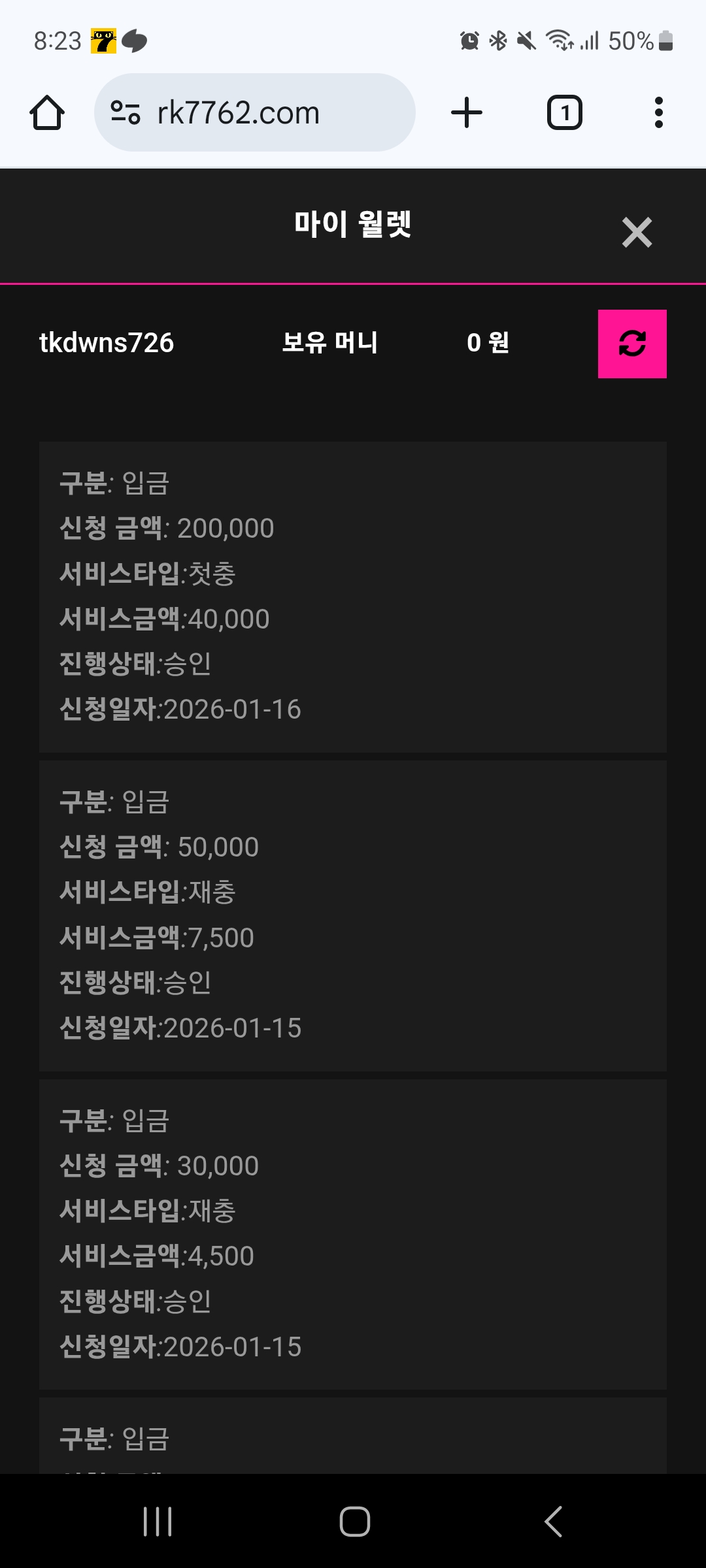Go to the browser home page
This screenshot has height=1568, width=706.
[x=47, y=113]
